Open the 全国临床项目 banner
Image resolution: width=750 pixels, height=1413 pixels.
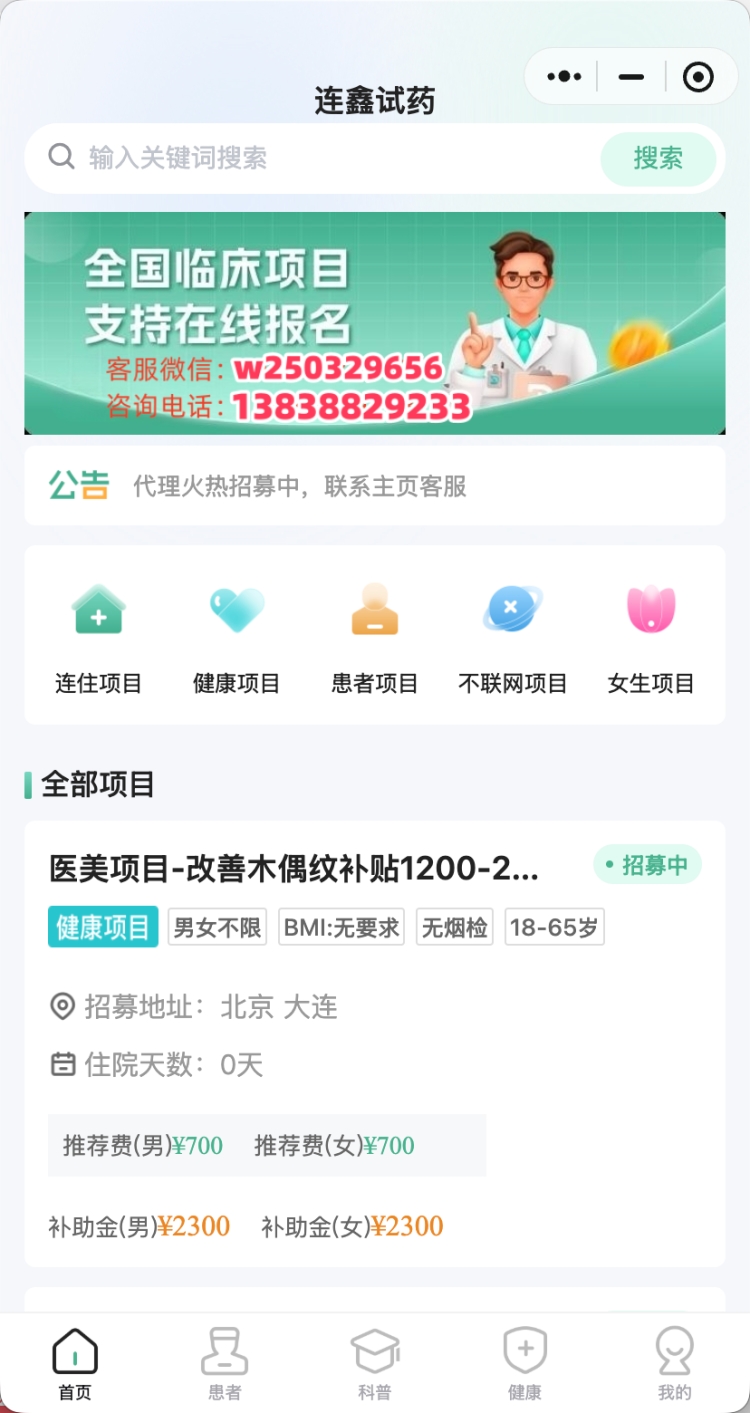(375, 323)
